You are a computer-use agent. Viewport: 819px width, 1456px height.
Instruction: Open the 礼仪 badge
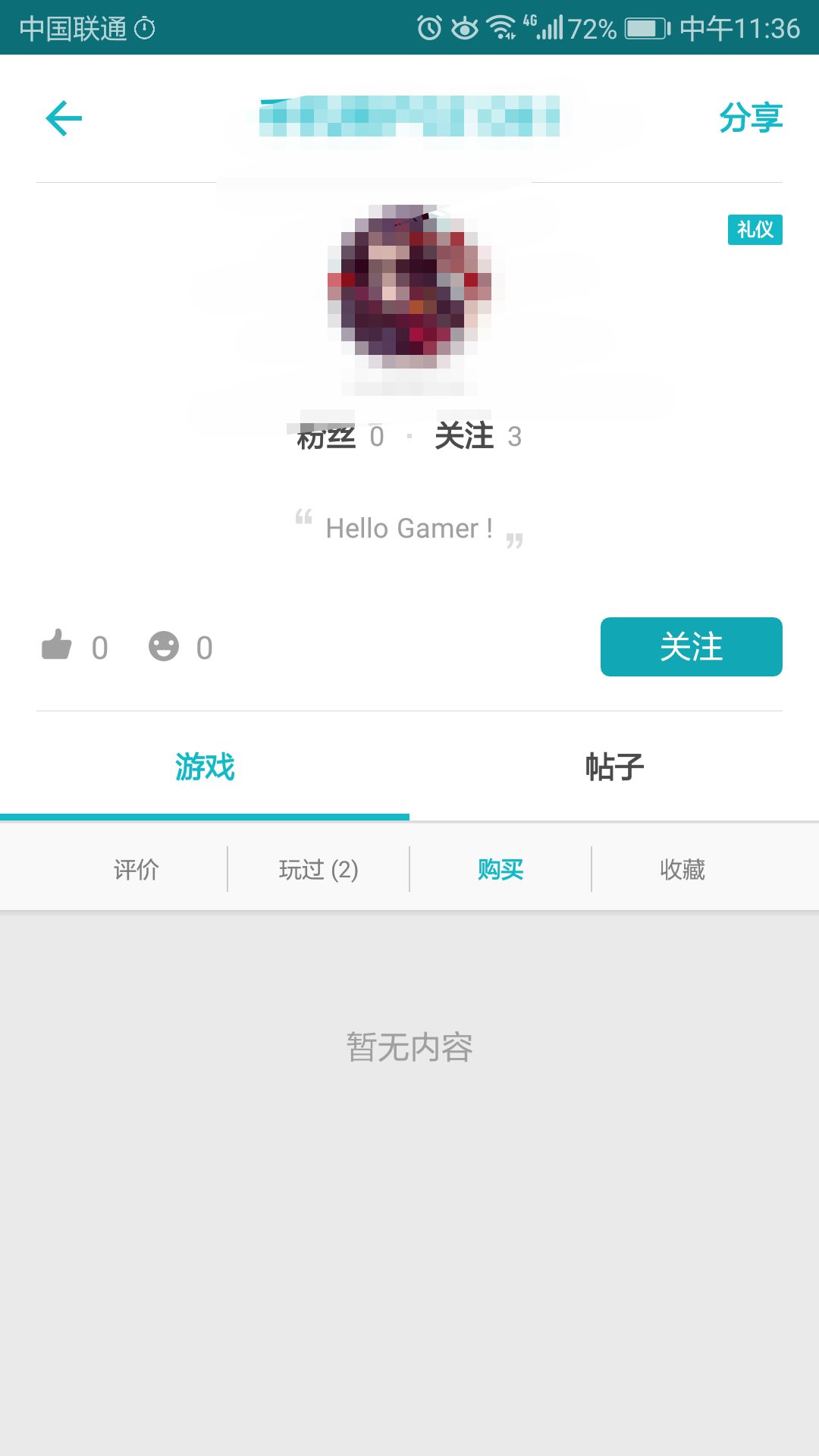click(x=755, y=230)
